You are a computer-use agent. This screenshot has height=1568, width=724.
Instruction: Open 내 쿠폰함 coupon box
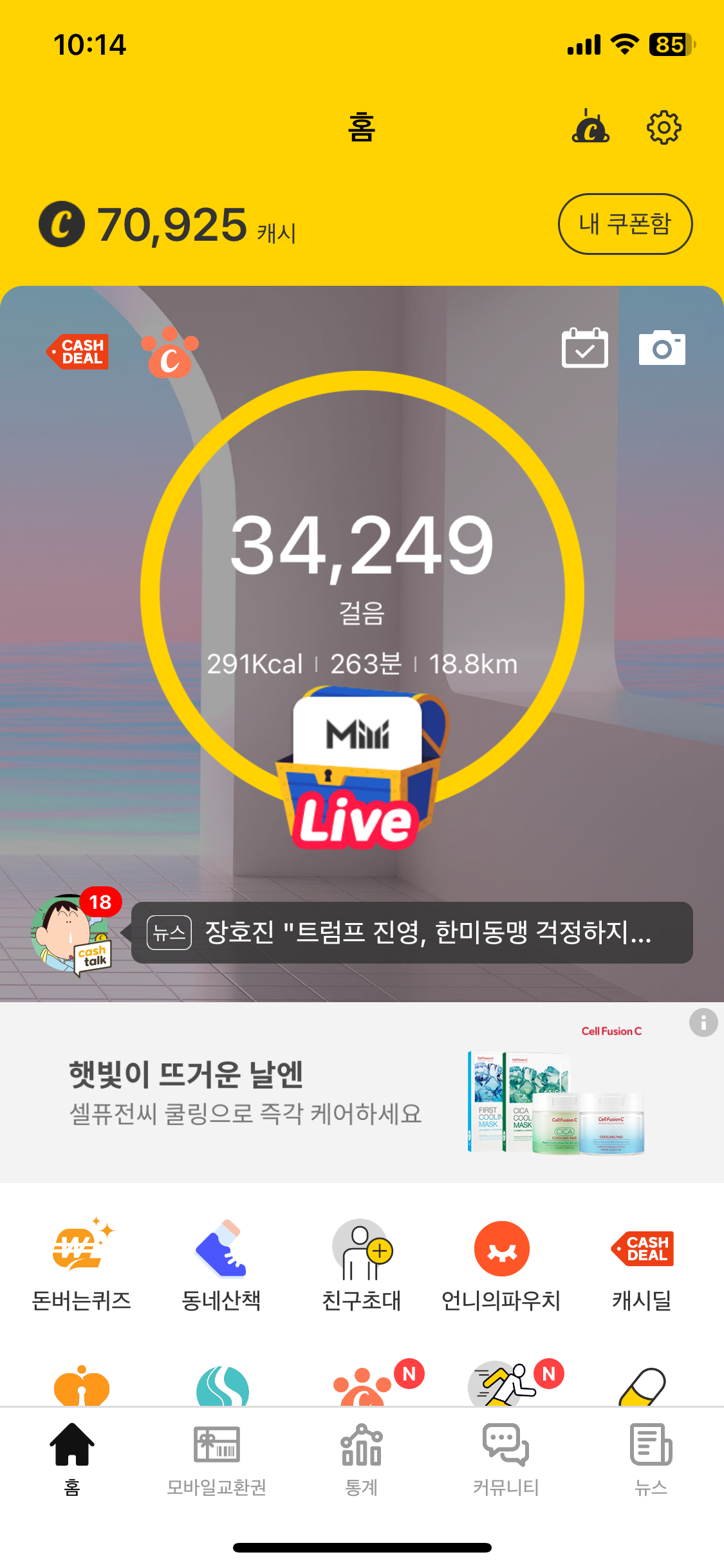click(x=624, y=224)
